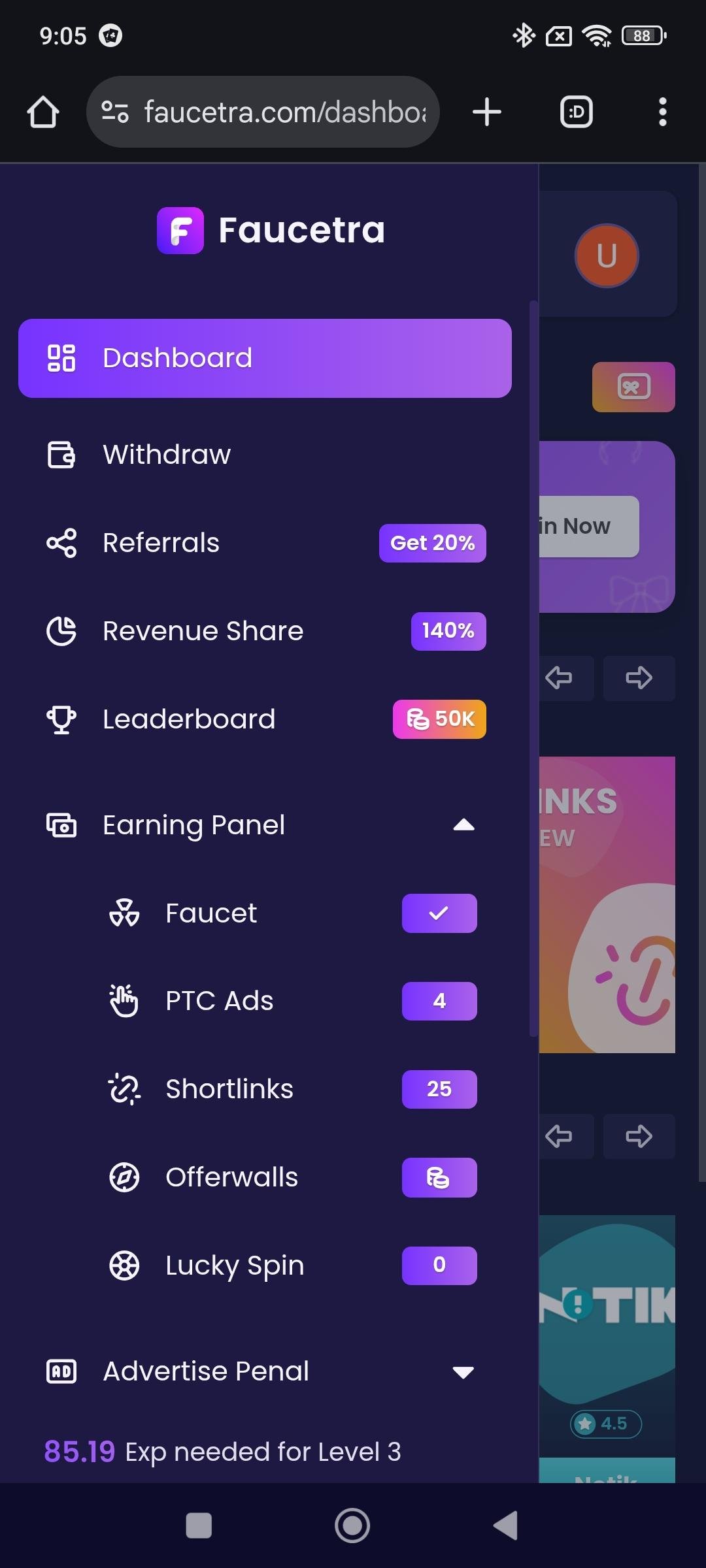Open the browser overflow menu
Image resolution: width=706 pixels, height=1568 pixels.
click(662, 112)
